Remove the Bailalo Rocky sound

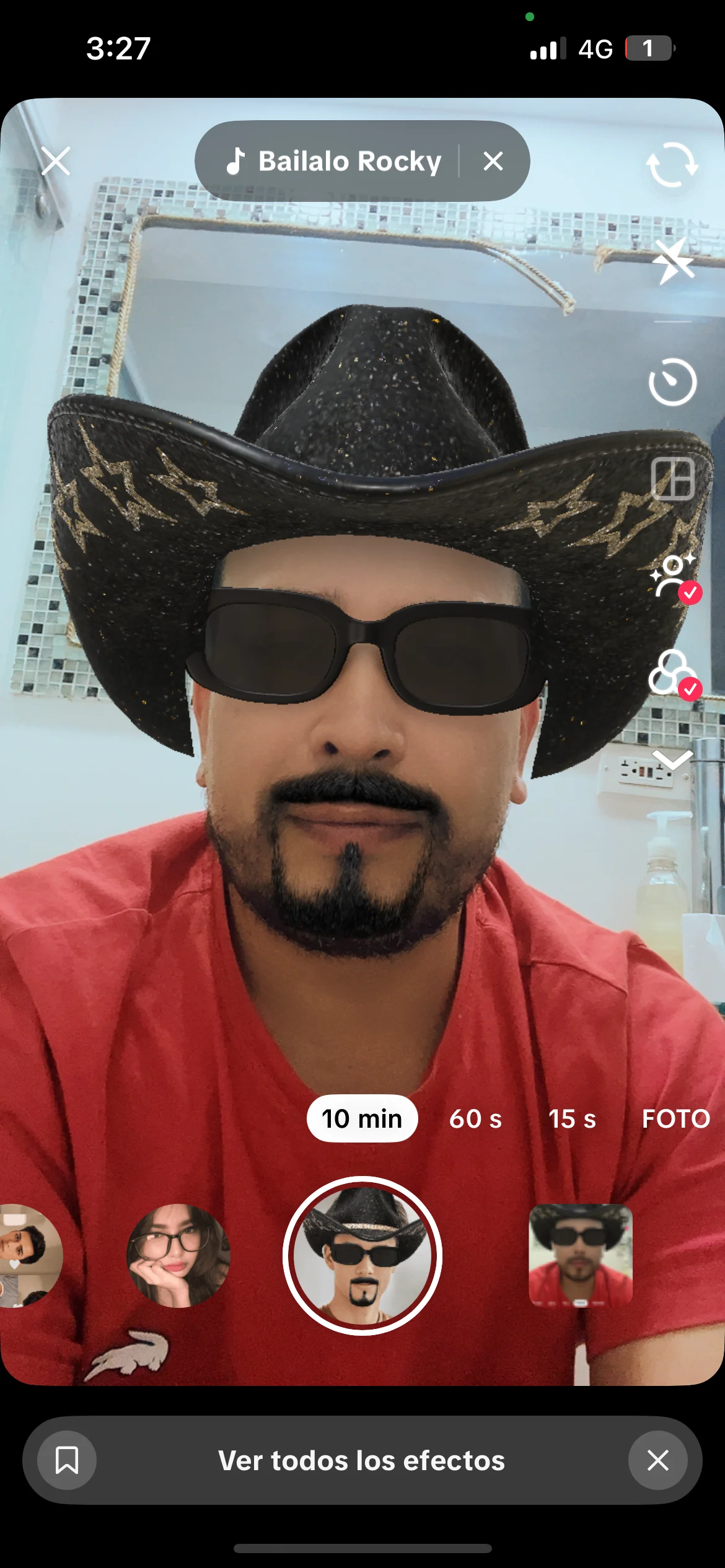(x=493, y=161)
